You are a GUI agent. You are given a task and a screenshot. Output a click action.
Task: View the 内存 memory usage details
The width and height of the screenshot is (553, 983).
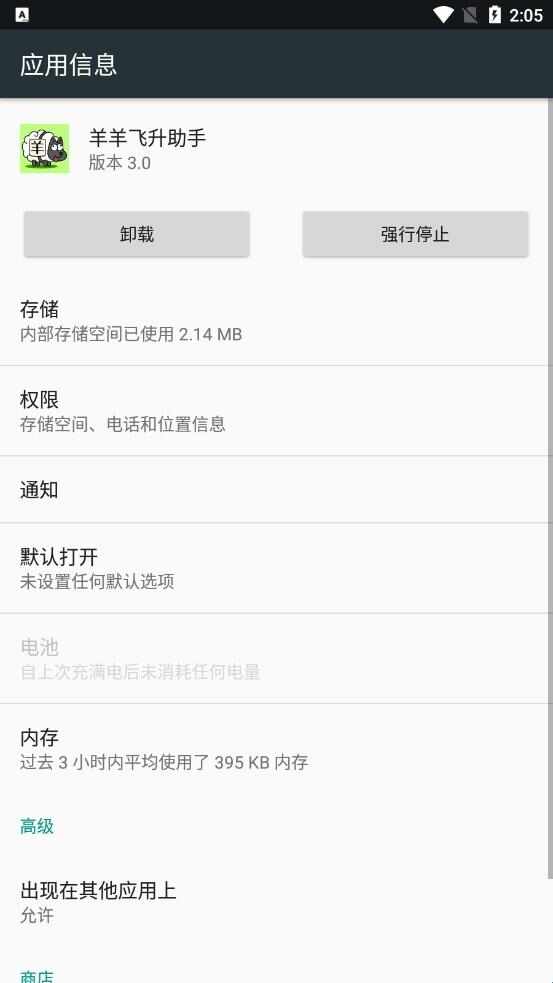pos(274,749)
